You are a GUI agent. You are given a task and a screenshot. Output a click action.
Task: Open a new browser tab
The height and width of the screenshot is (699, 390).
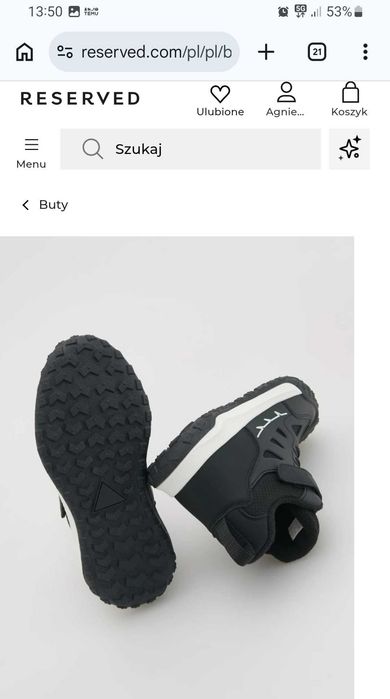(x=266, y=52)
